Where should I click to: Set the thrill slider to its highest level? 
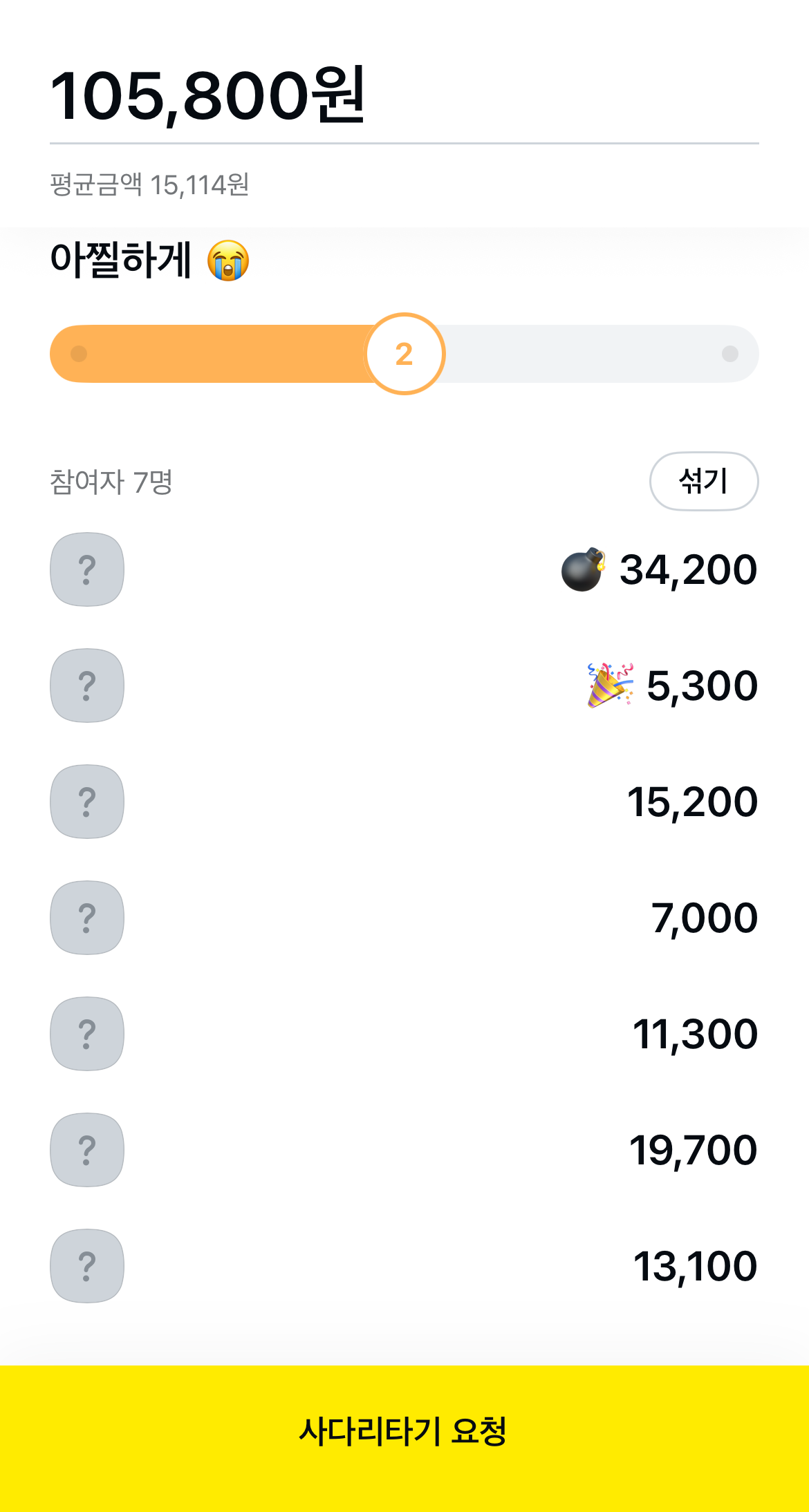point(729,354)
